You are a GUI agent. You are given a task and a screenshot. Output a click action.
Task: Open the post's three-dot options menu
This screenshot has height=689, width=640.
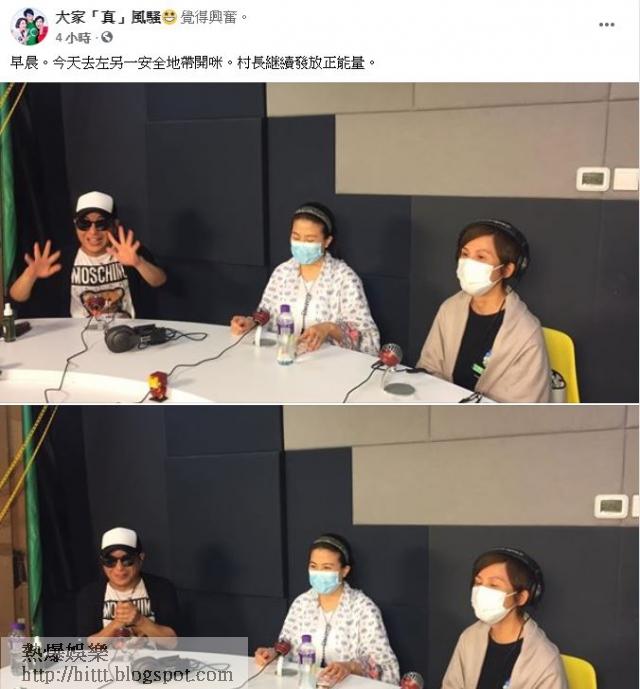(x=607, y=25)
